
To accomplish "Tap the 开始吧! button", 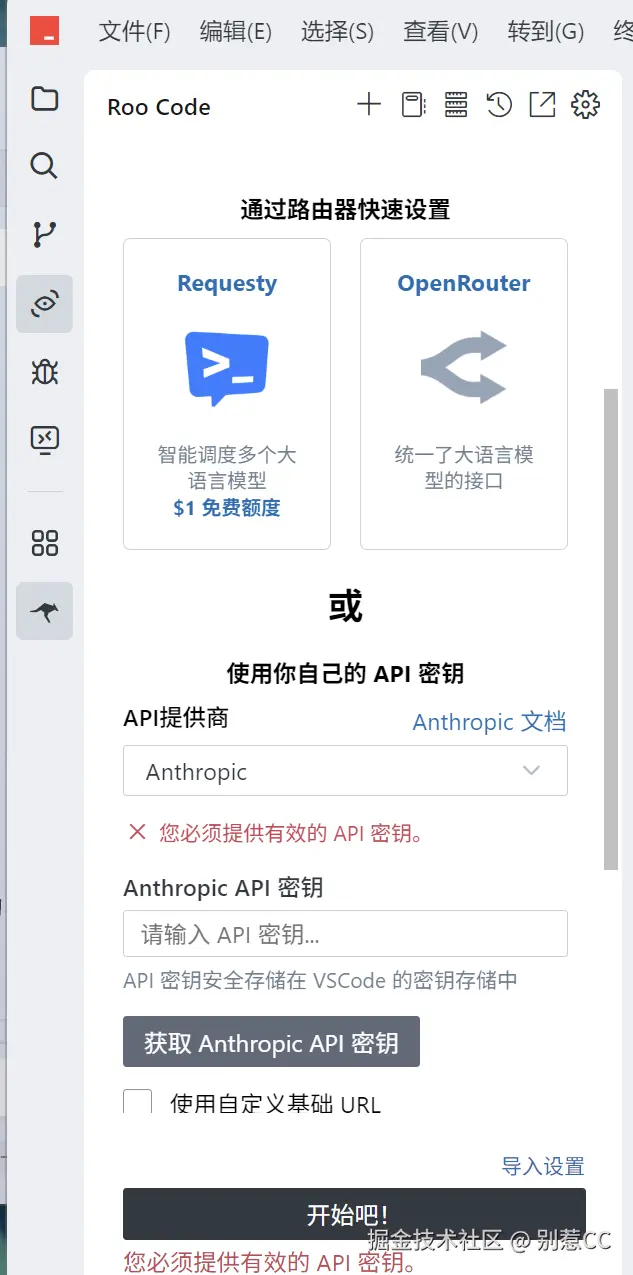I will [x=354, y=1214].
